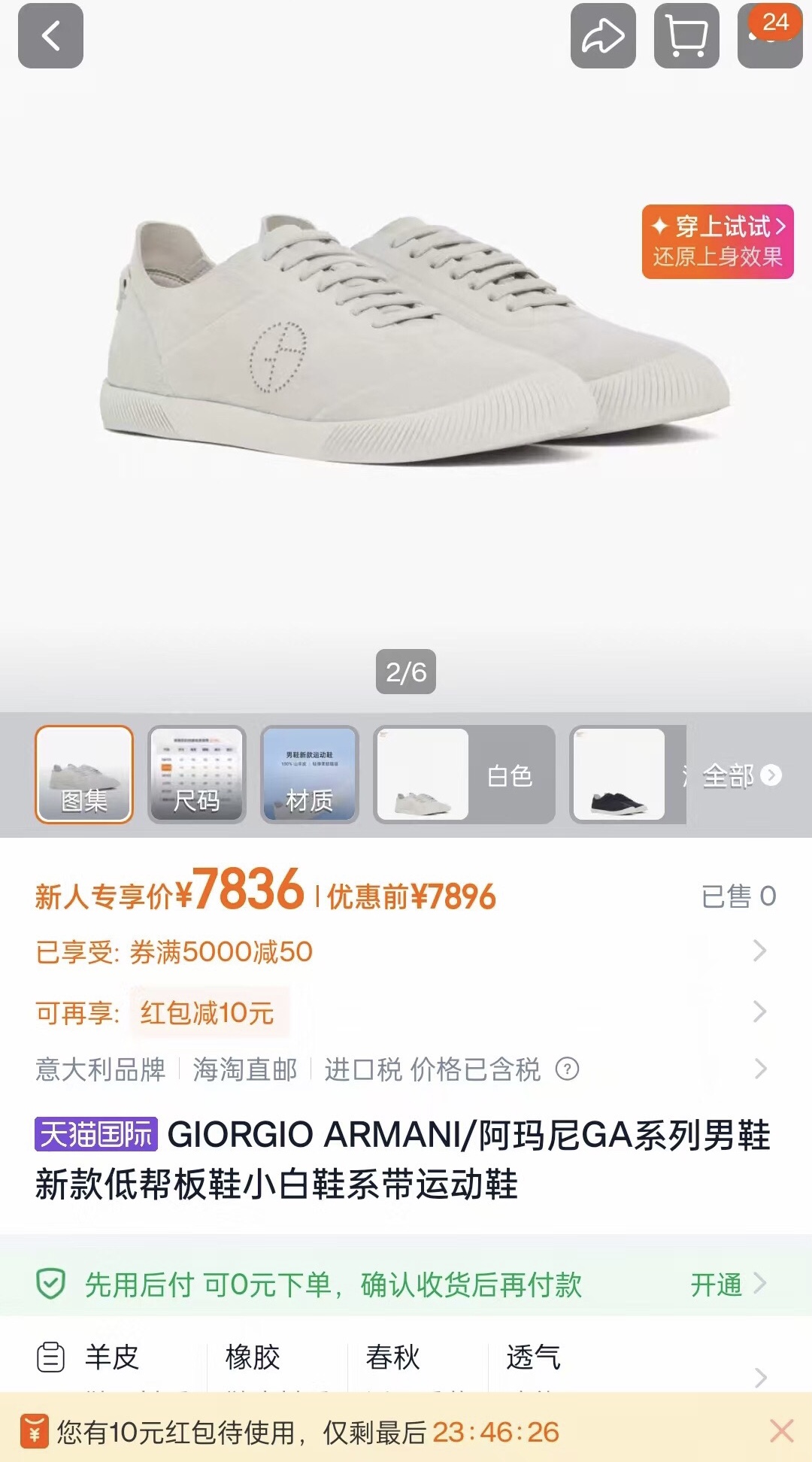Image resolution: width=812 pixels, height=1462 pixels.
Task: Show 全部 all color options
Action: [741, 775]
